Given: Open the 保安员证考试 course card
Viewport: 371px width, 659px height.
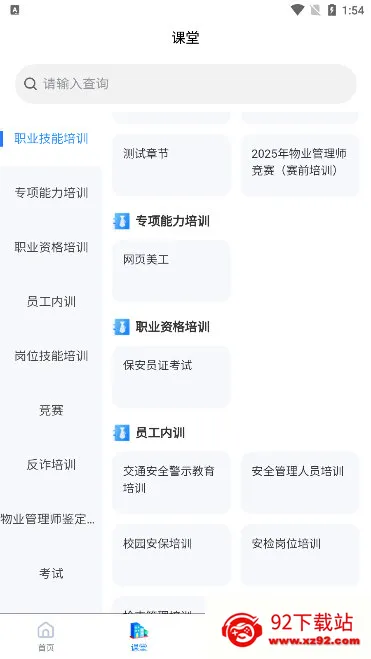Looking at the screenshot, I should (171, 377).
